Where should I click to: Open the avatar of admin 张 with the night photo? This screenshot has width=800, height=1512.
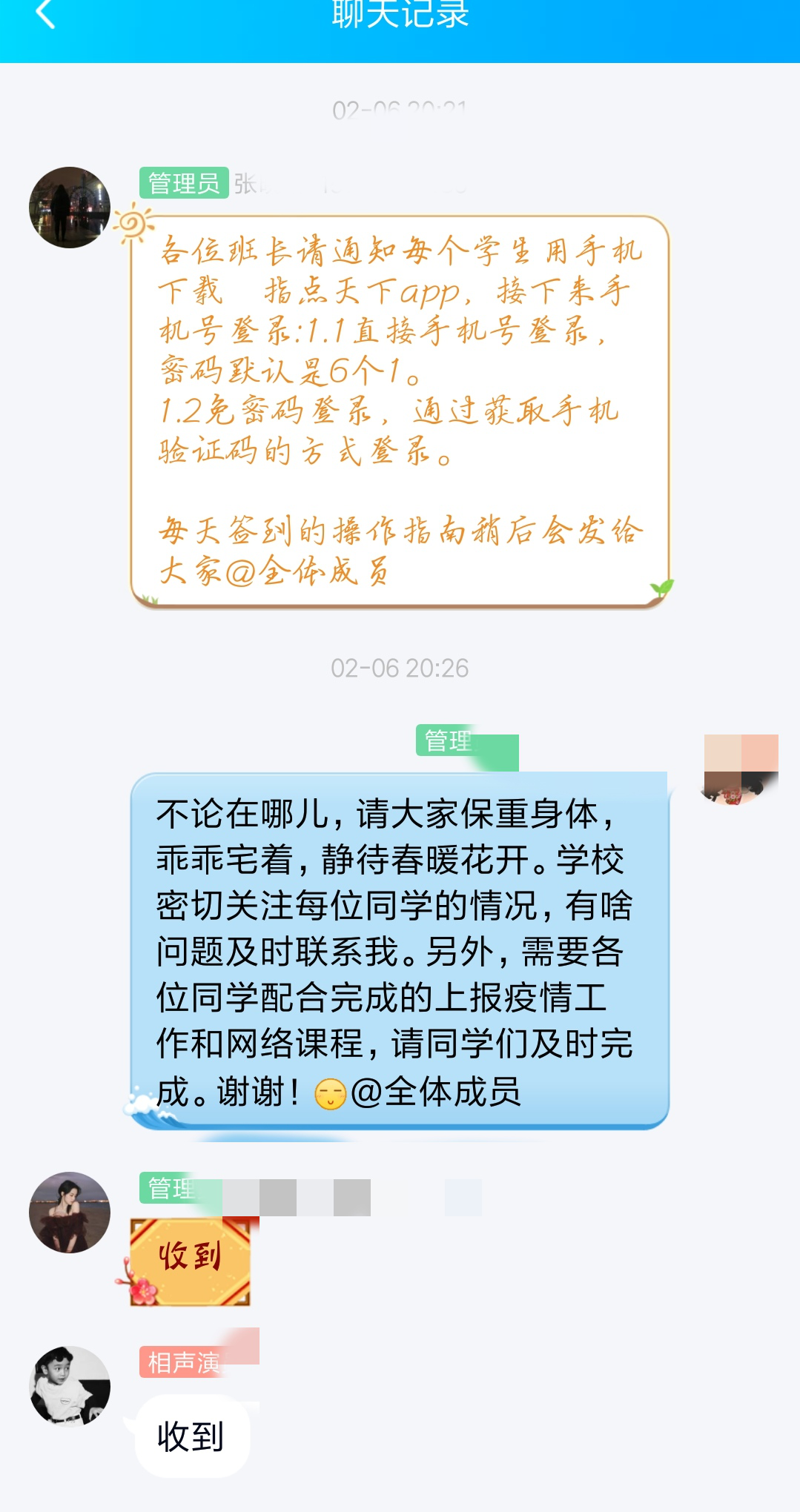click(x=70, y=208)
